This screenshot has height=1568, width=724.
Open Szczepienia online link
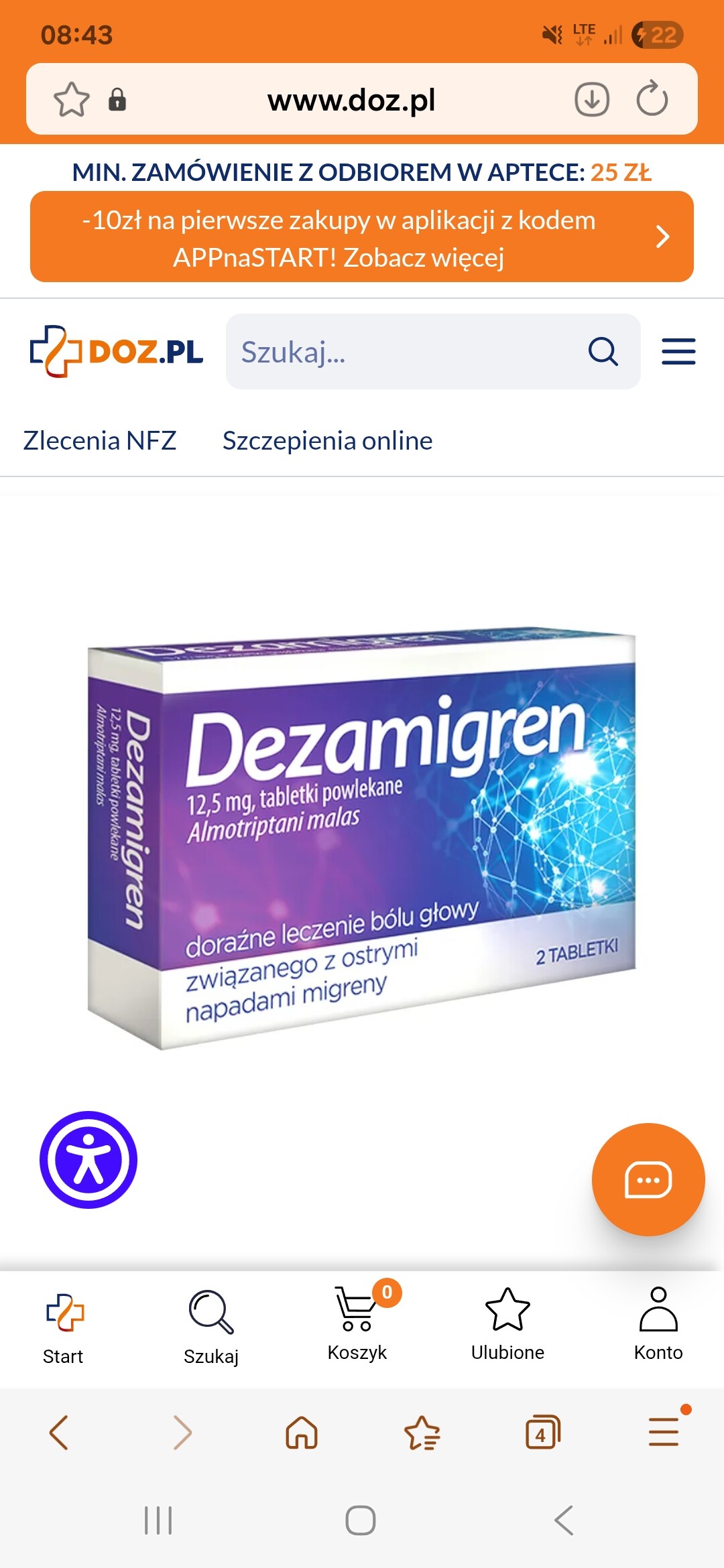[327, 441]
